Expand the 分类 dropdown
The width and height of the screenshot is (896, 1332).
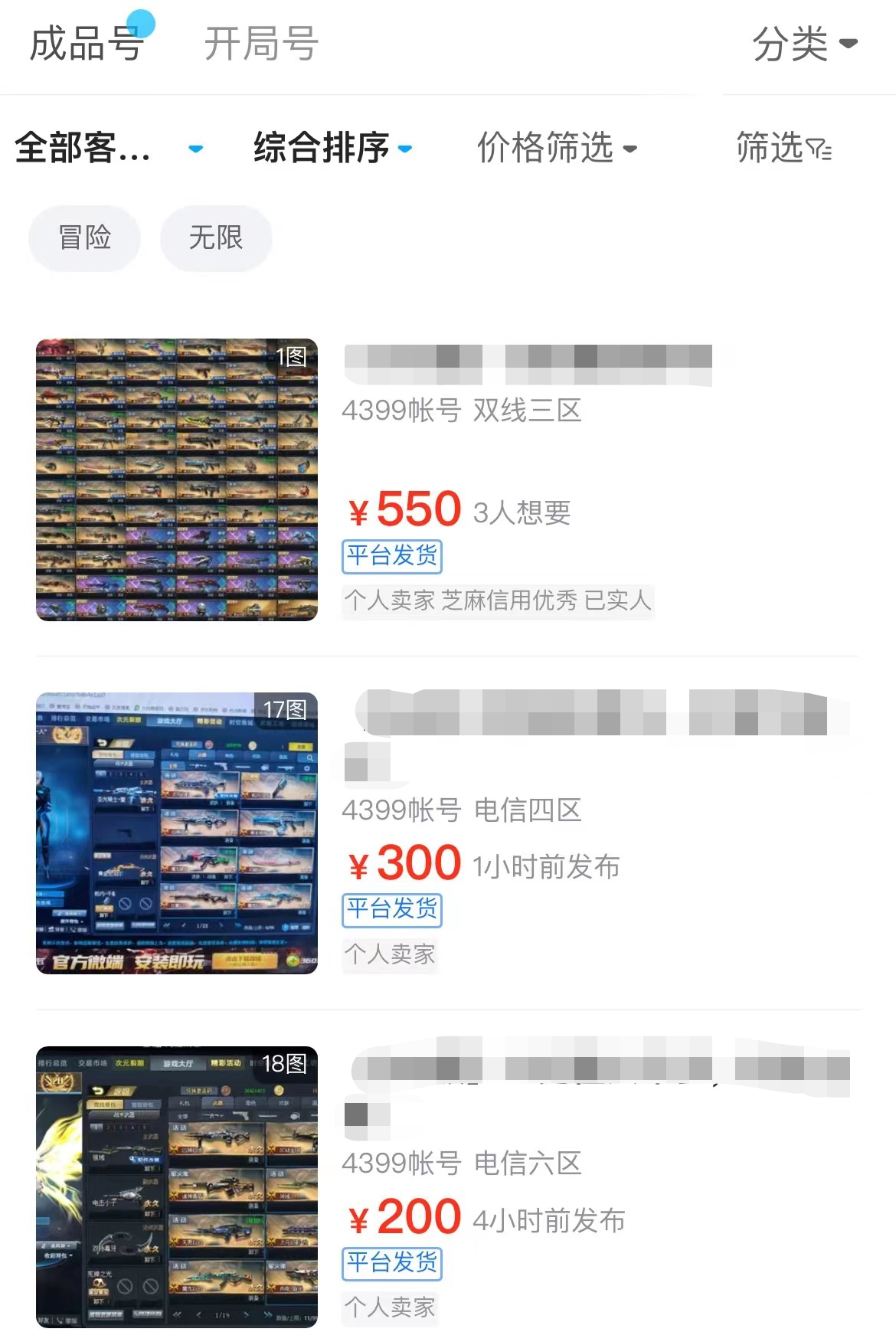point(804,44)
